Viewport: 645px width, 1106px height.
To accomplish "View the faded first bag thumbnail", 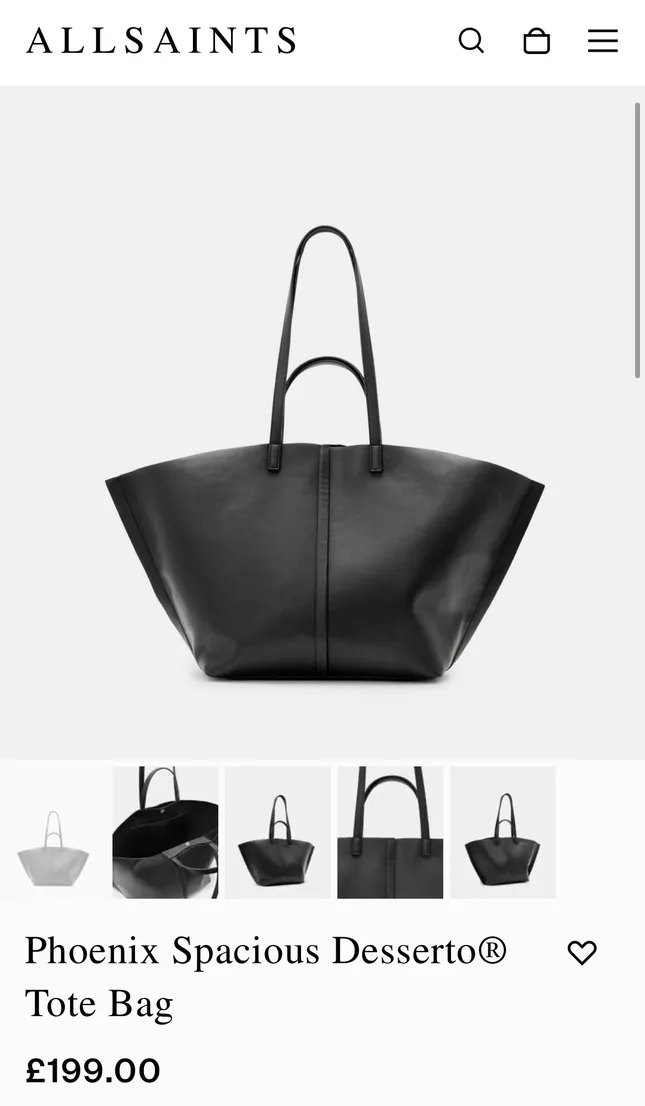I will click(x=53, y=833).
